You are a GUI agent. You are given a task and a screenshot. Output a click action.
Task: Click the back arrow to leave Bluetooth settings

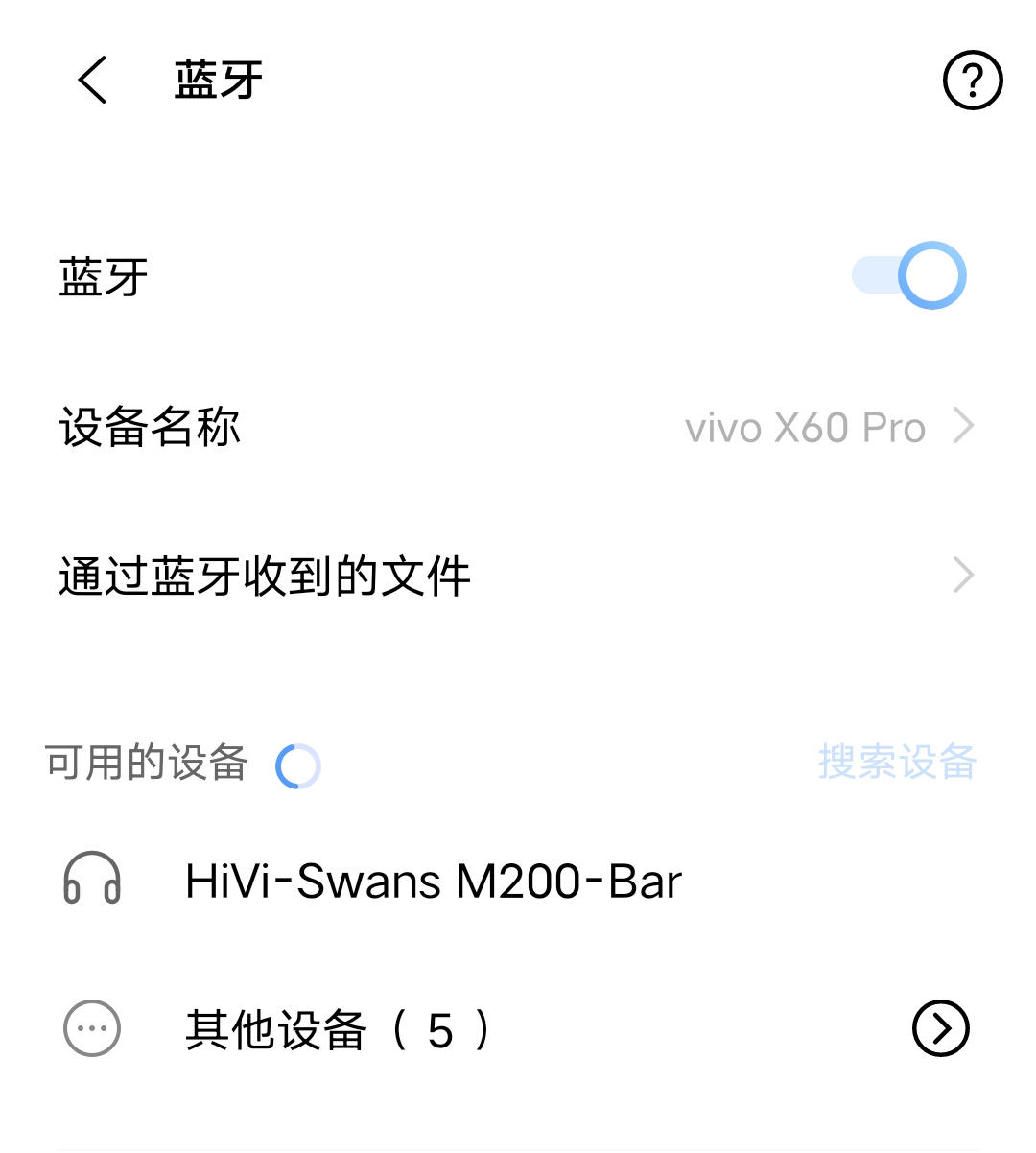[x=91, y=80]
